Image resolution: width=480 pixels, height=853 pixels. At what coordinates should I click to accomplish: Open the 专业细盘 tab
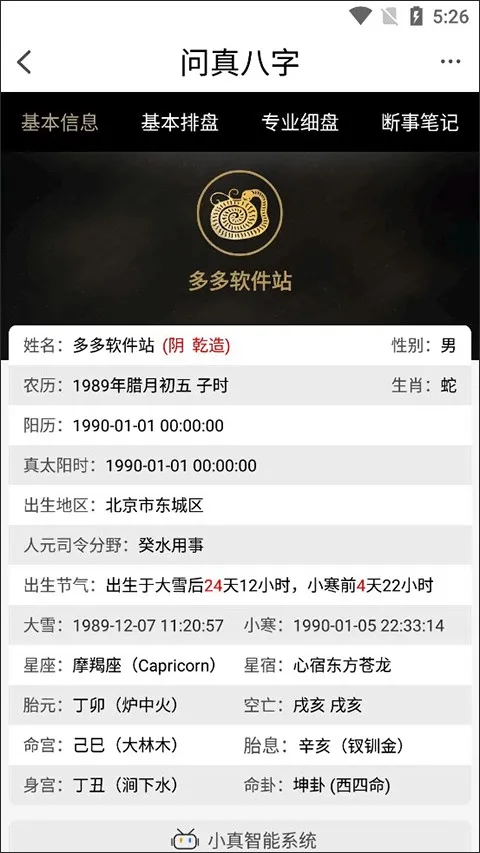[x=300, y=122]
